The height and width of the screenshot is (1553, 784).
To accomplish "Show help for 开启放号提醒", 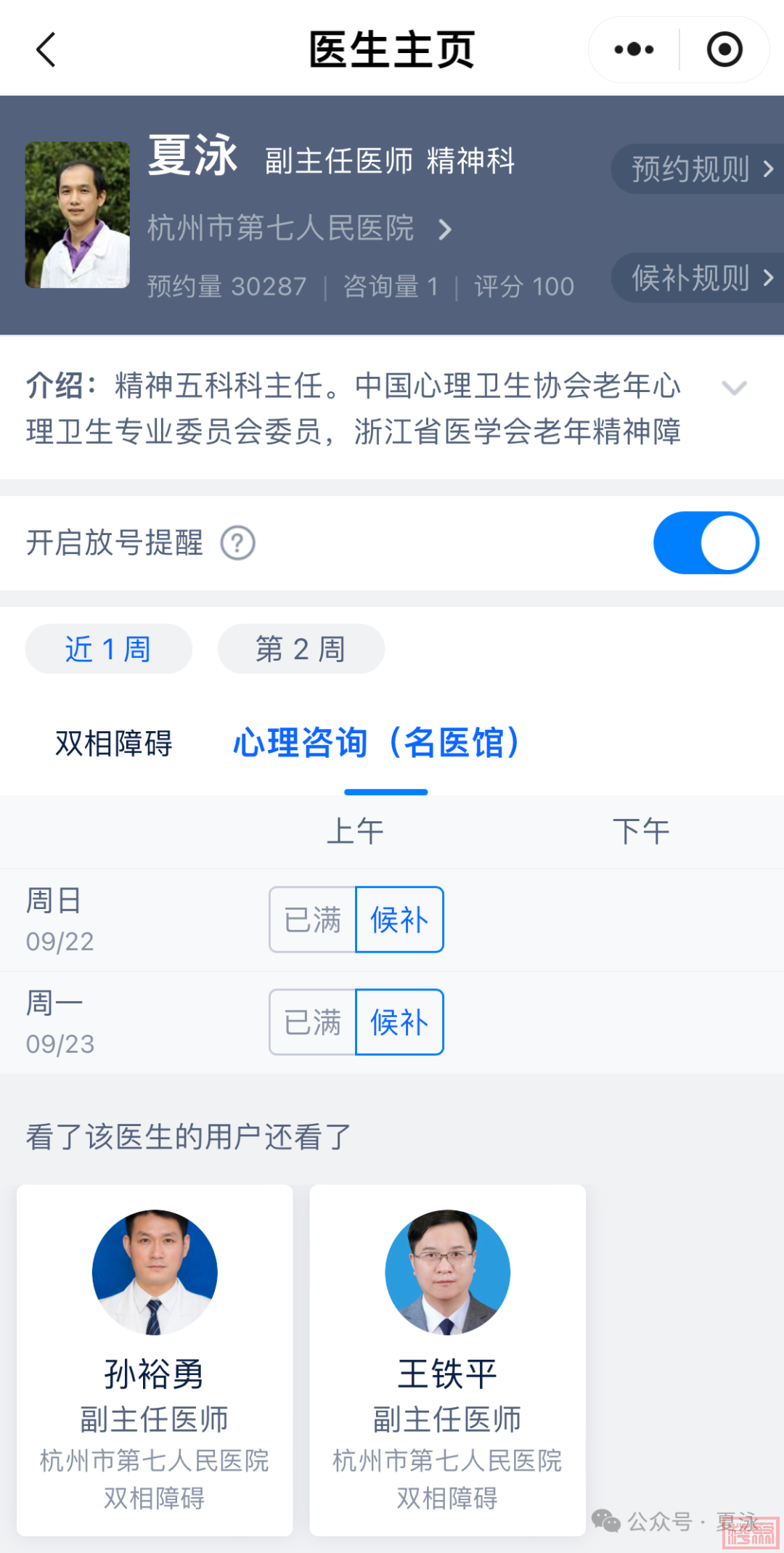I will click(x=237, y=543).
